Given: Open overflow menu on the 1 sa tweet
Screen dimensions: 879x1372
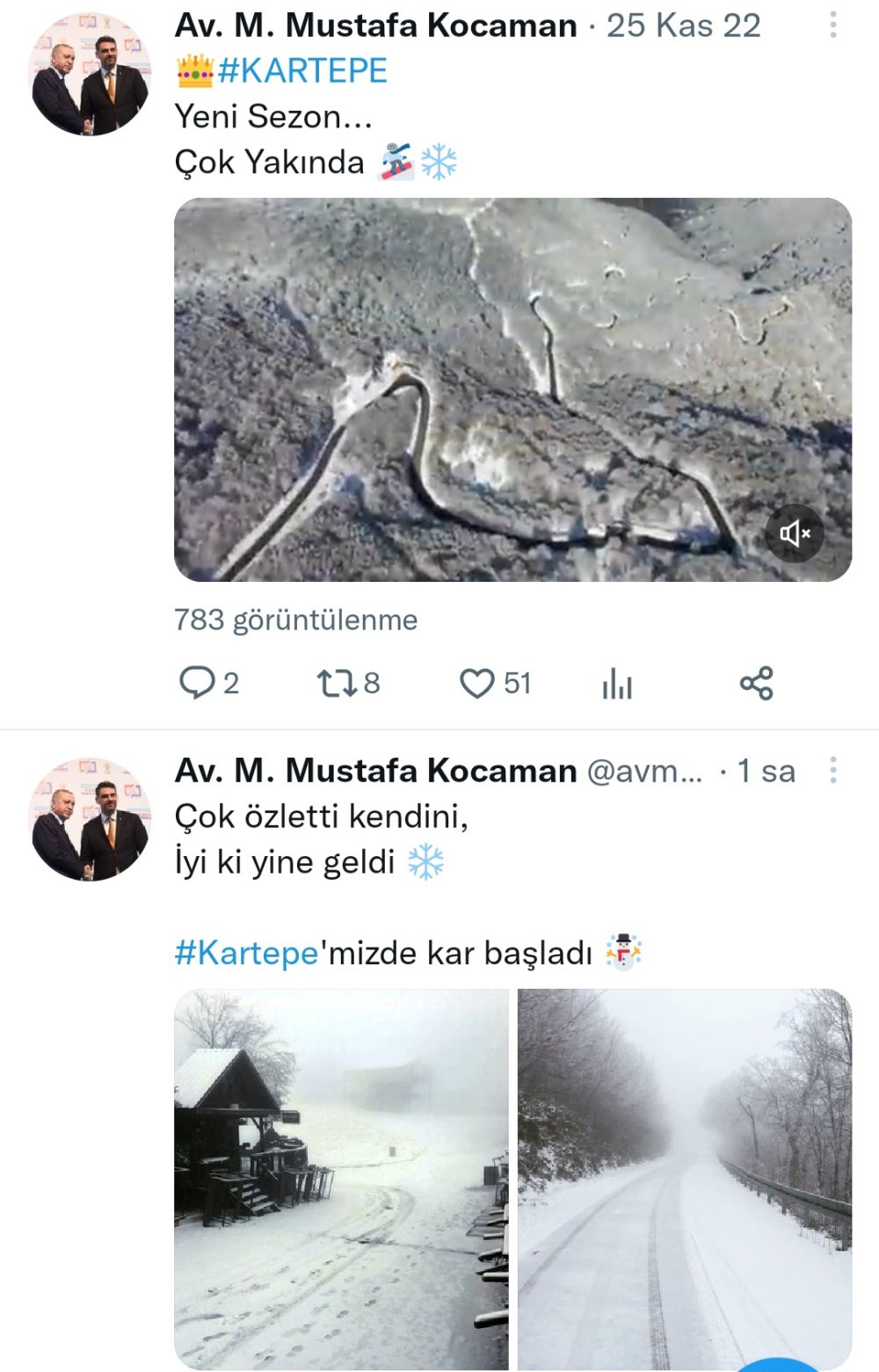Looking at the screenshot, I should (x=832, y=771).
